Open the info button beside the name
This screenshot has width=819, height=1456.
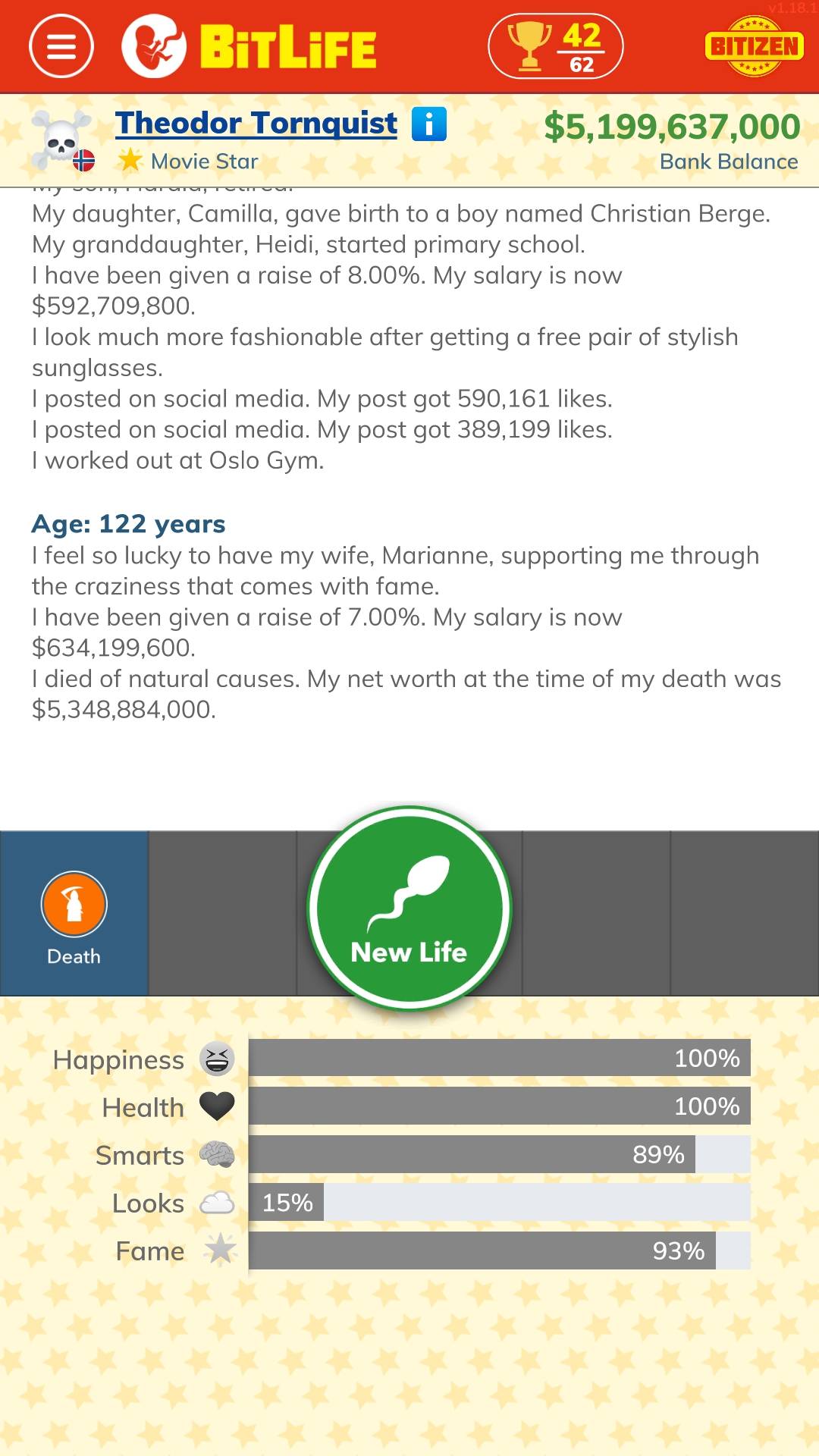tap(429, 123)
